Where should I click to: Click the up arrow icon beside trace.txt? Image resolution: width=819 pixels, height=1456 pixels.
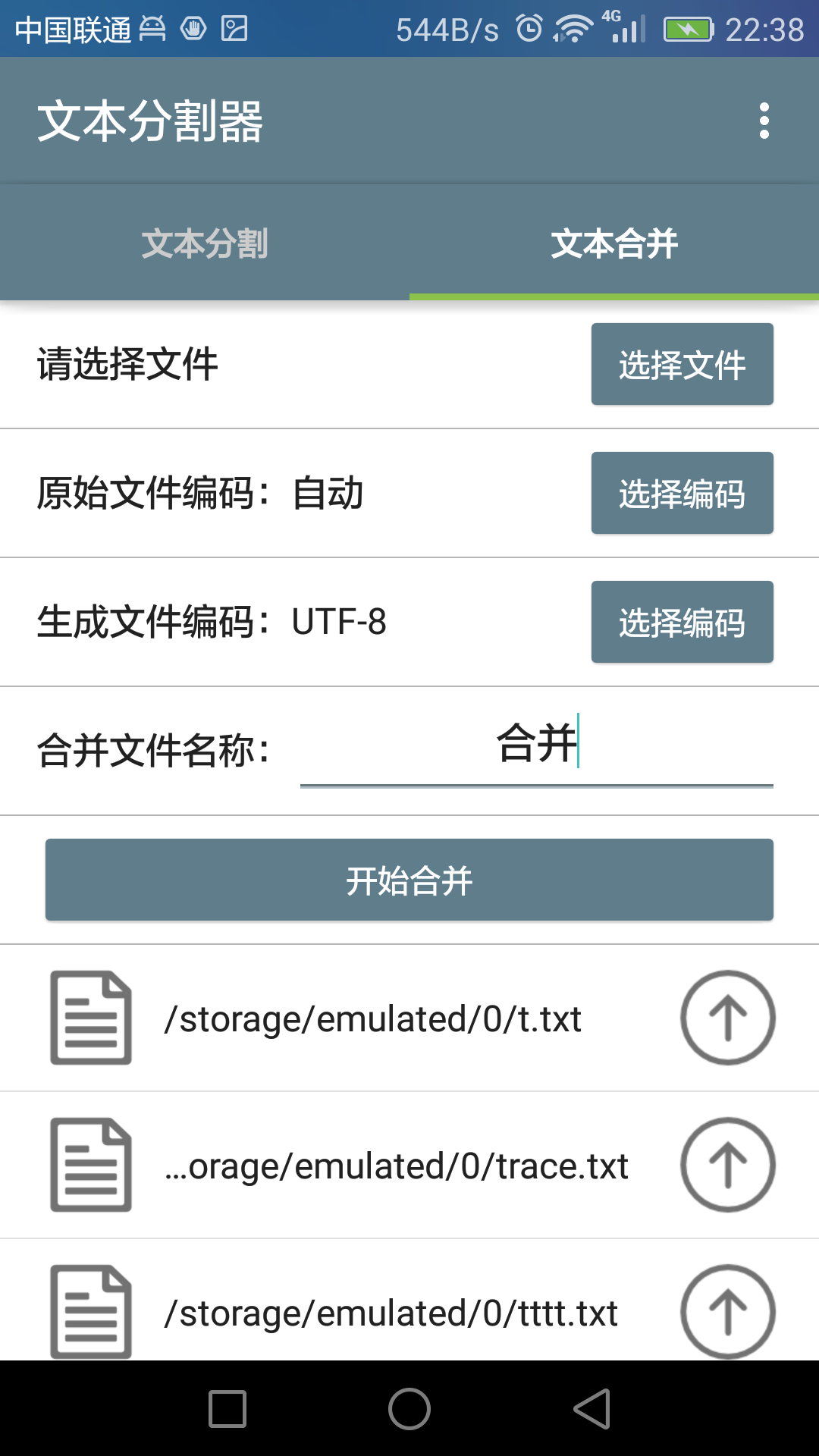pyautogui.click(x=728, y=1166)
